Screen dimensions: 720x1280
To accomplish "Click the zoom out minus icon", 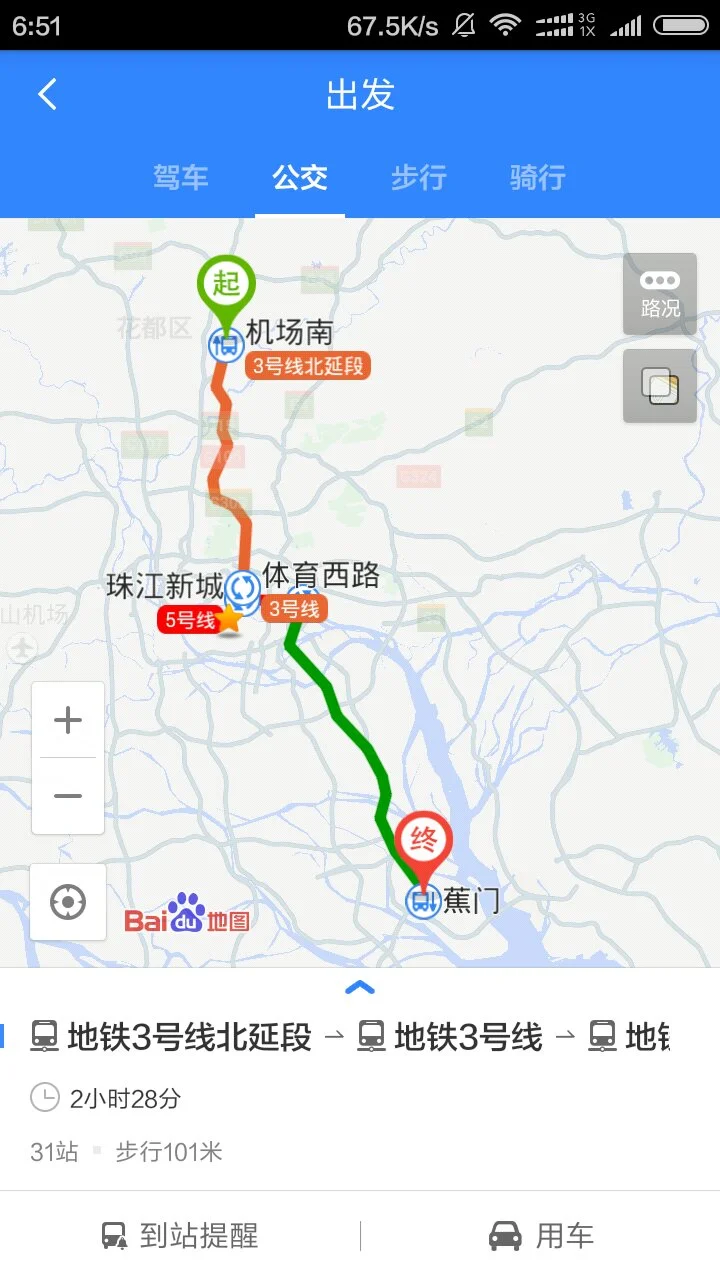I will tap(67, 795).
